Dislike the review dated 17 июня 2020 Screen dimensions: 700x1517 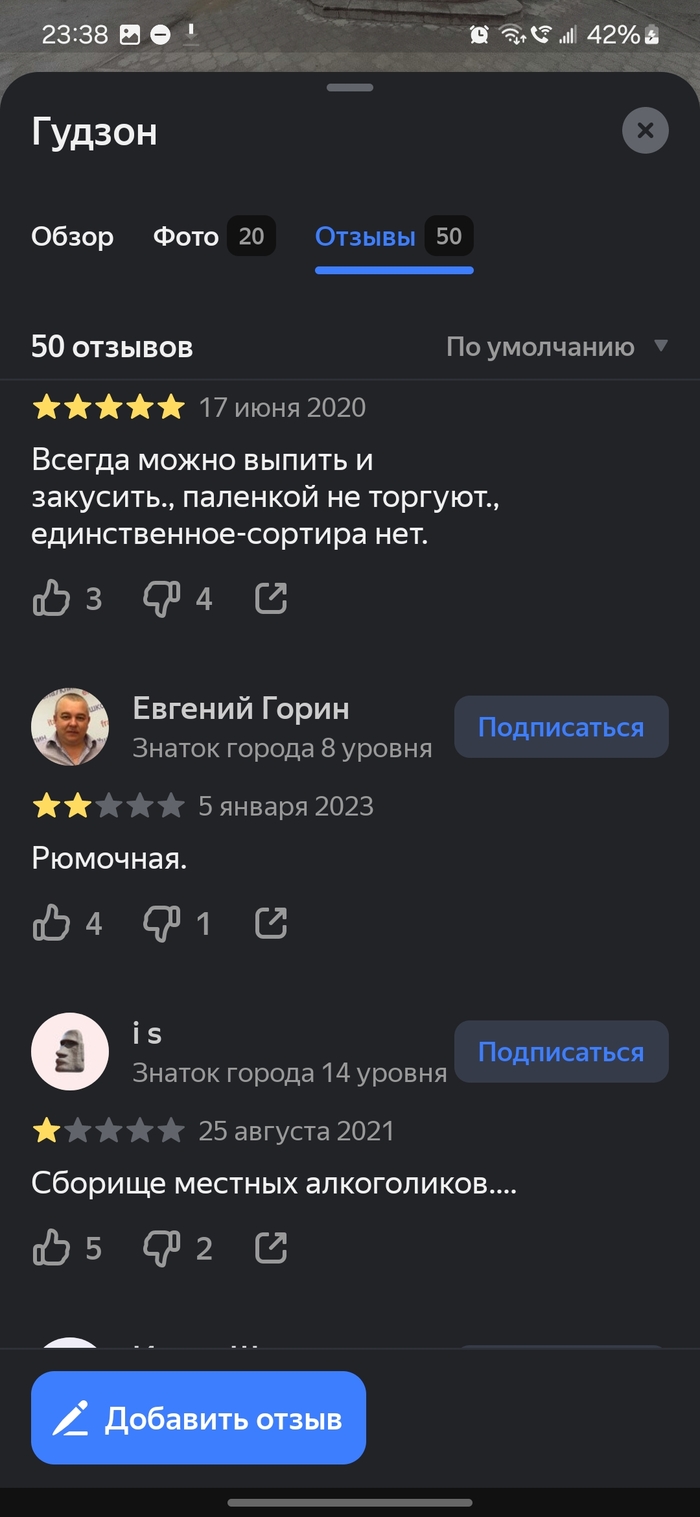[x=162, y=599]
